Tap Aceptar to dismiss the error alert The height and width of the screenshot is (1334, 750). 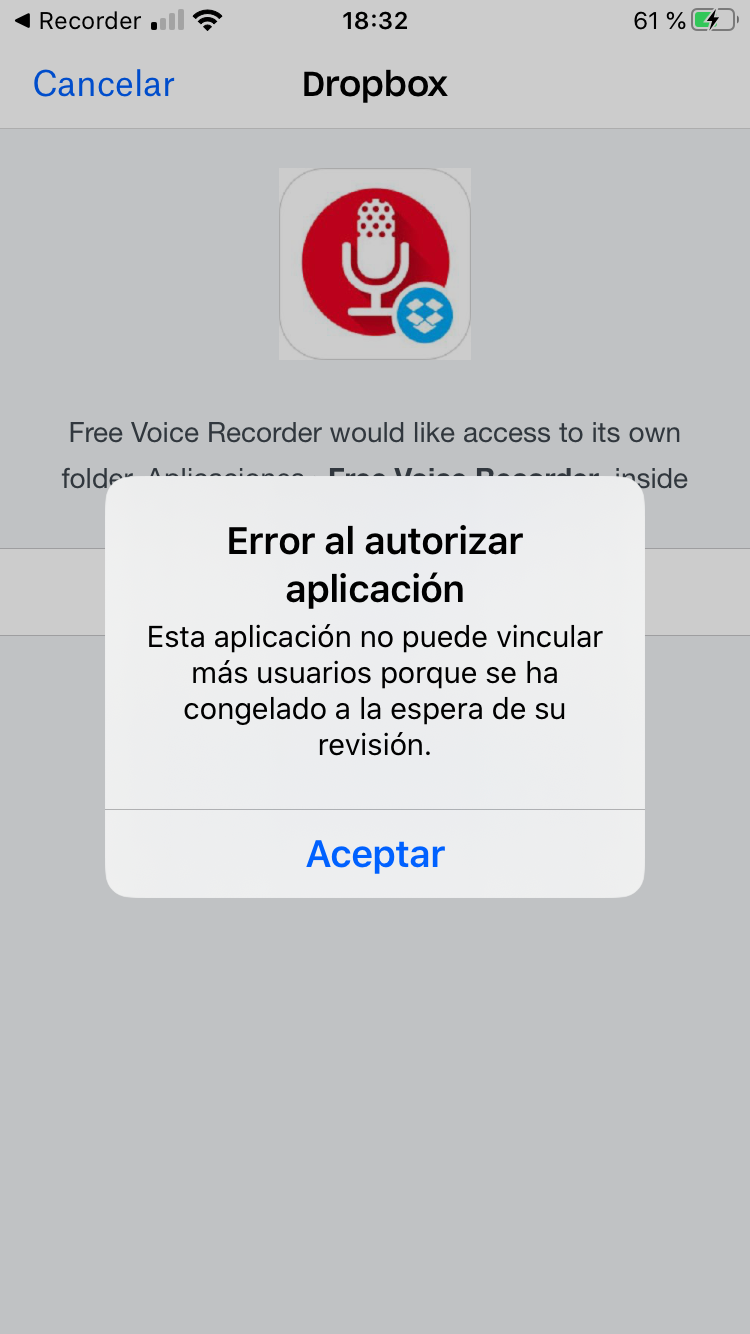[375, 854]
